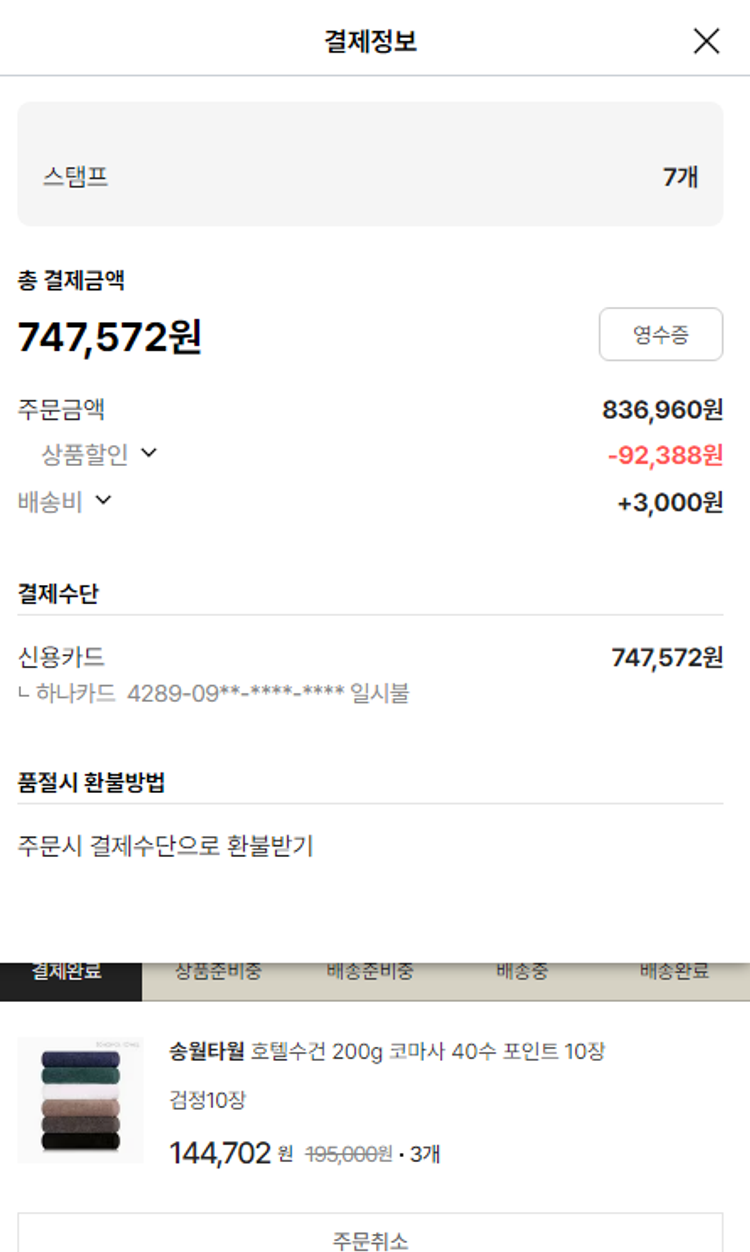Screen dimensions: 750x1252
Task: Open the 영수증 receipt button
Action: coord(660,334)
